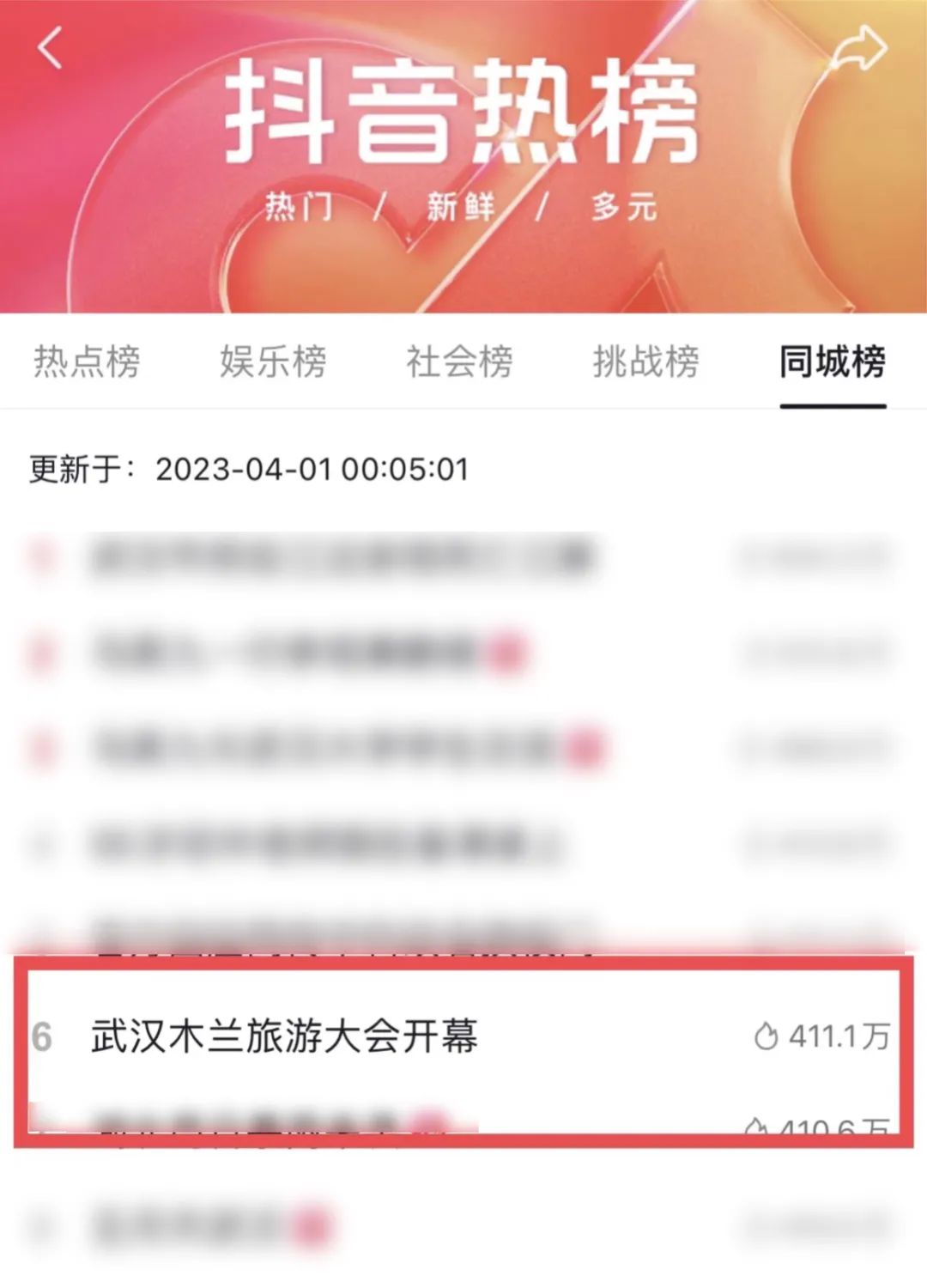Viewport: 927px width, 1288px height.
Task: Share the Douyin hot list
Action: pos(858,49)
